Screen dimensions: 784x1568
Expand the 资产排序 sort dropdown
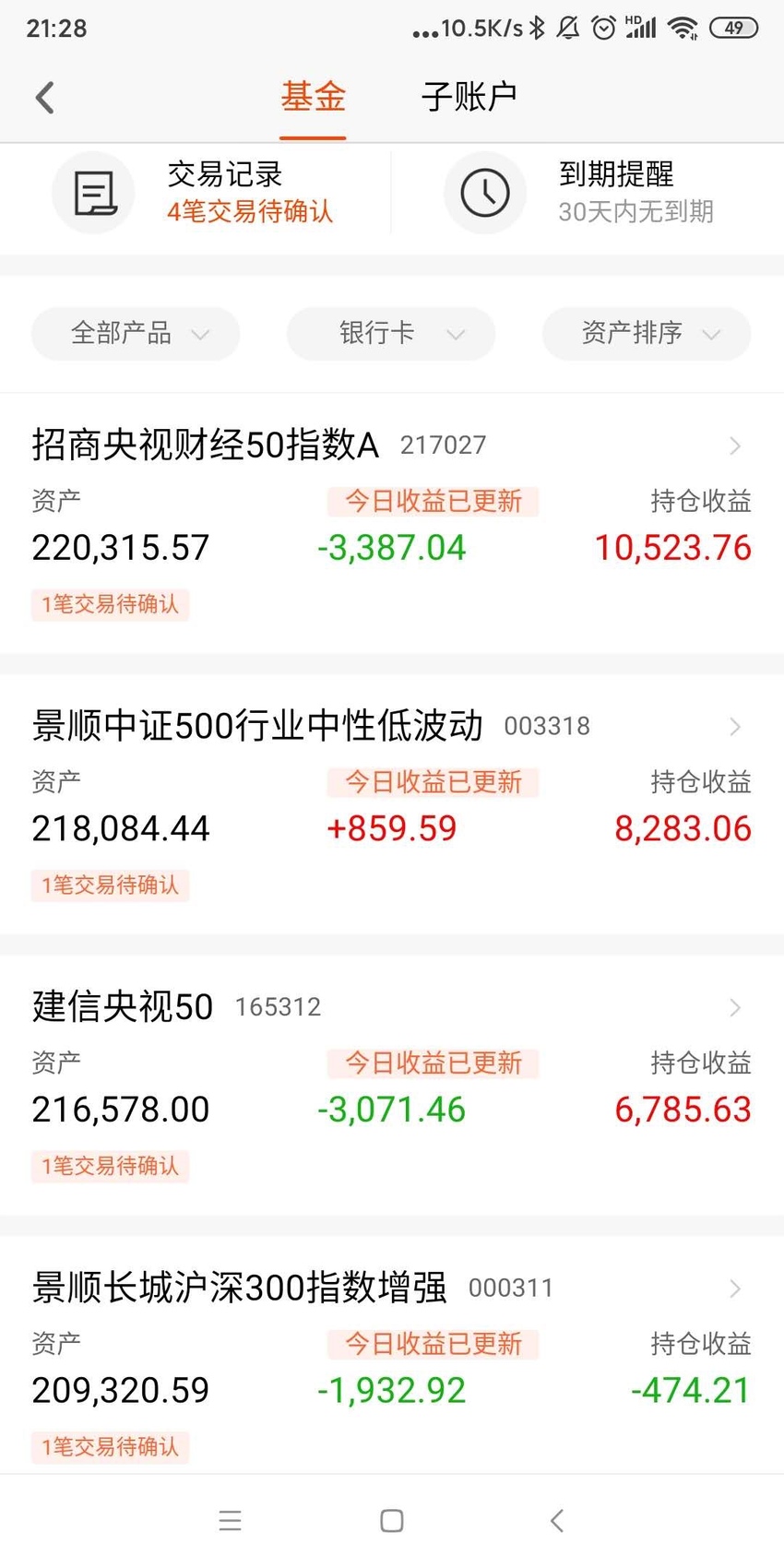click(x=647, y=333)
